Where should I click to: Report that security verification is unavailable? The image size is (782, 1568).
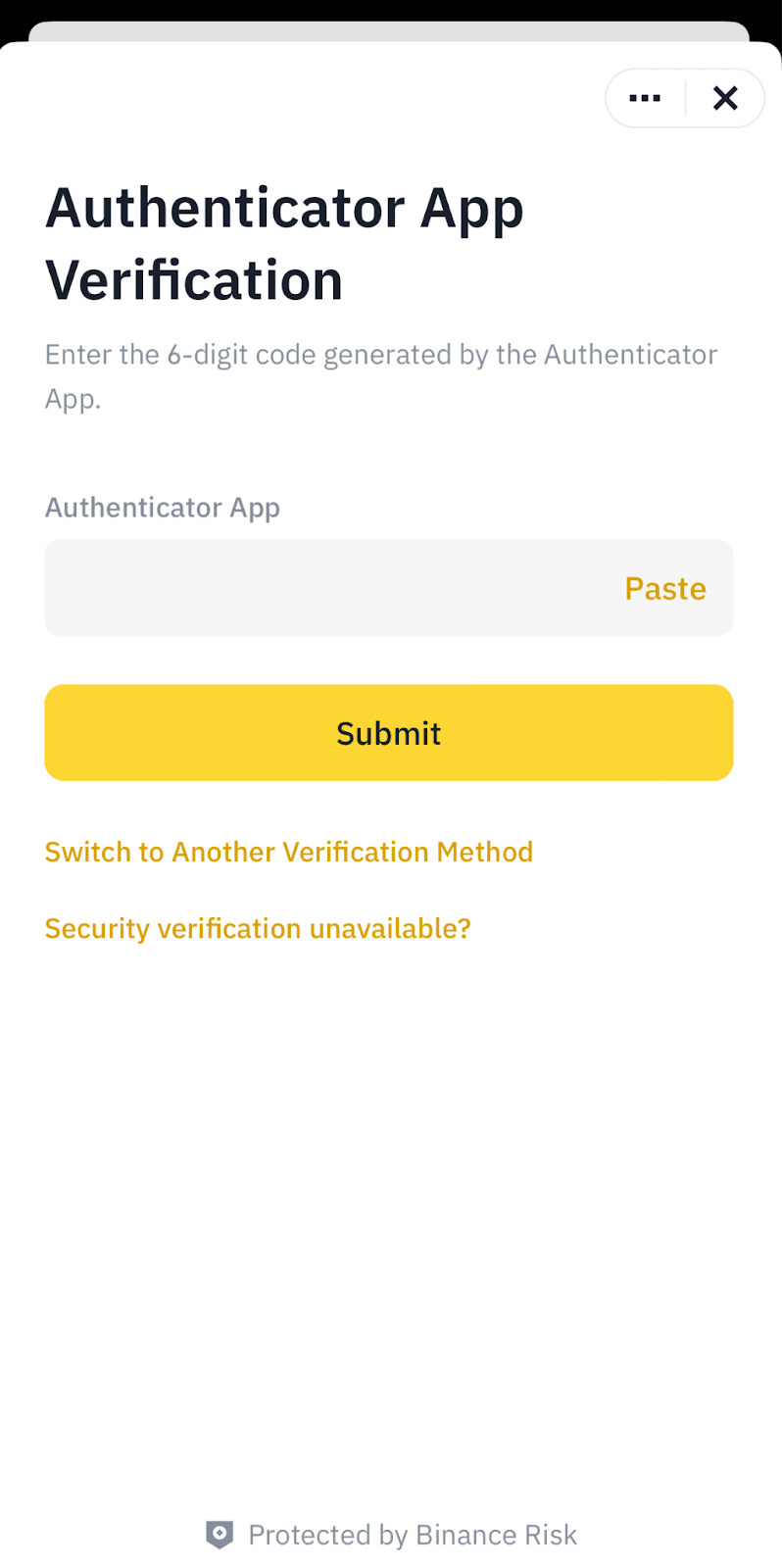coord(257,928)
